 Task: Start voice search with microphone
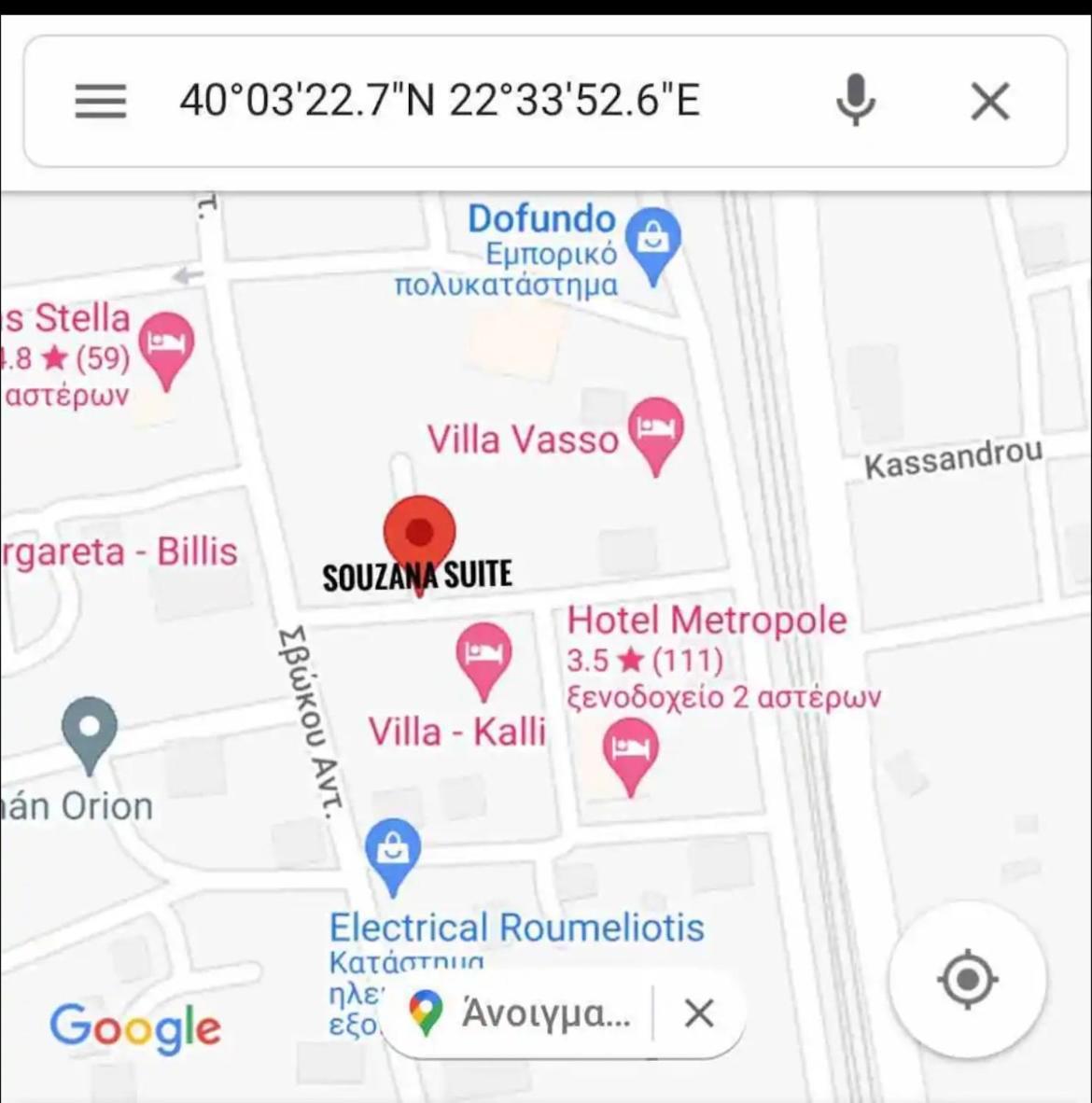(x=855, y=101)
